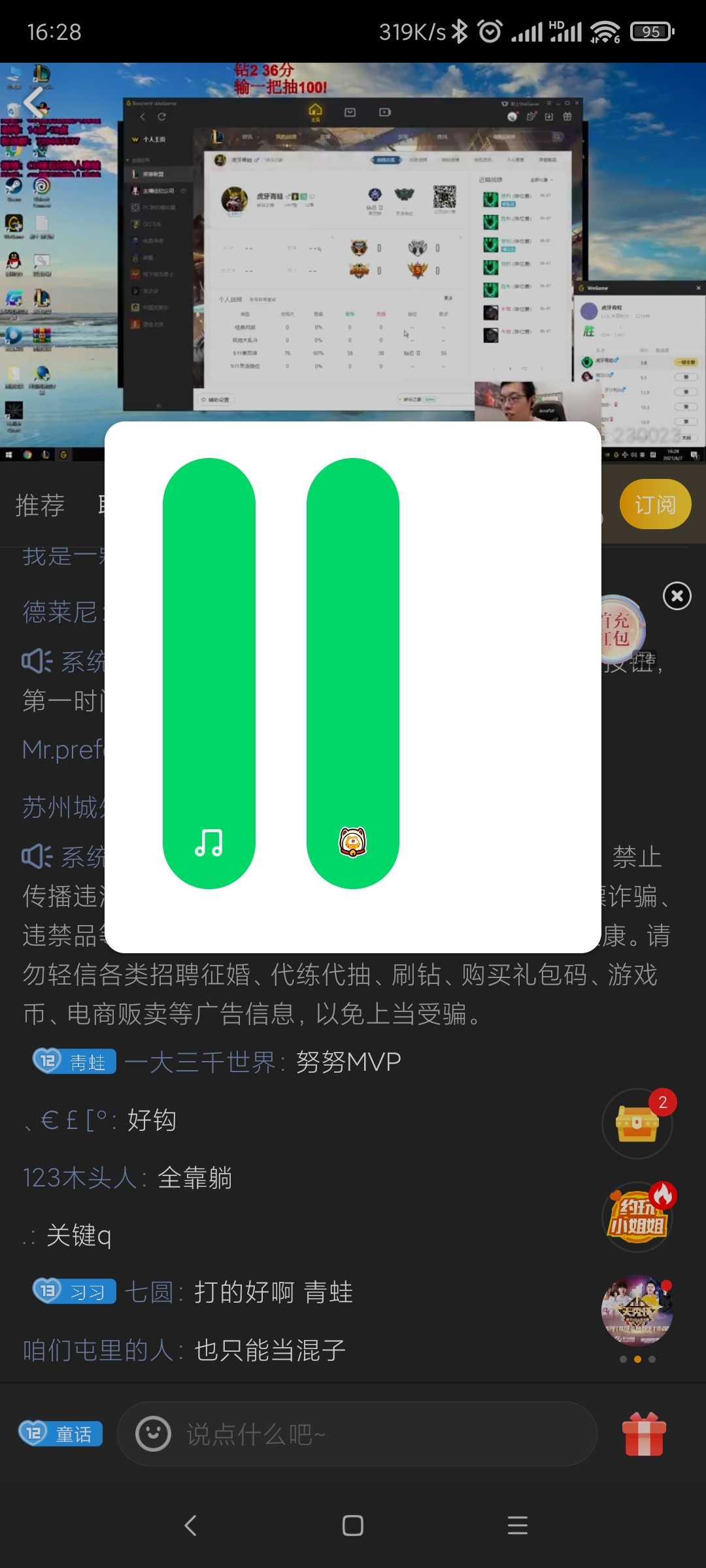
Task: Tap the 说点什么吧 chat input field
Action: (x=379, y=1434)
